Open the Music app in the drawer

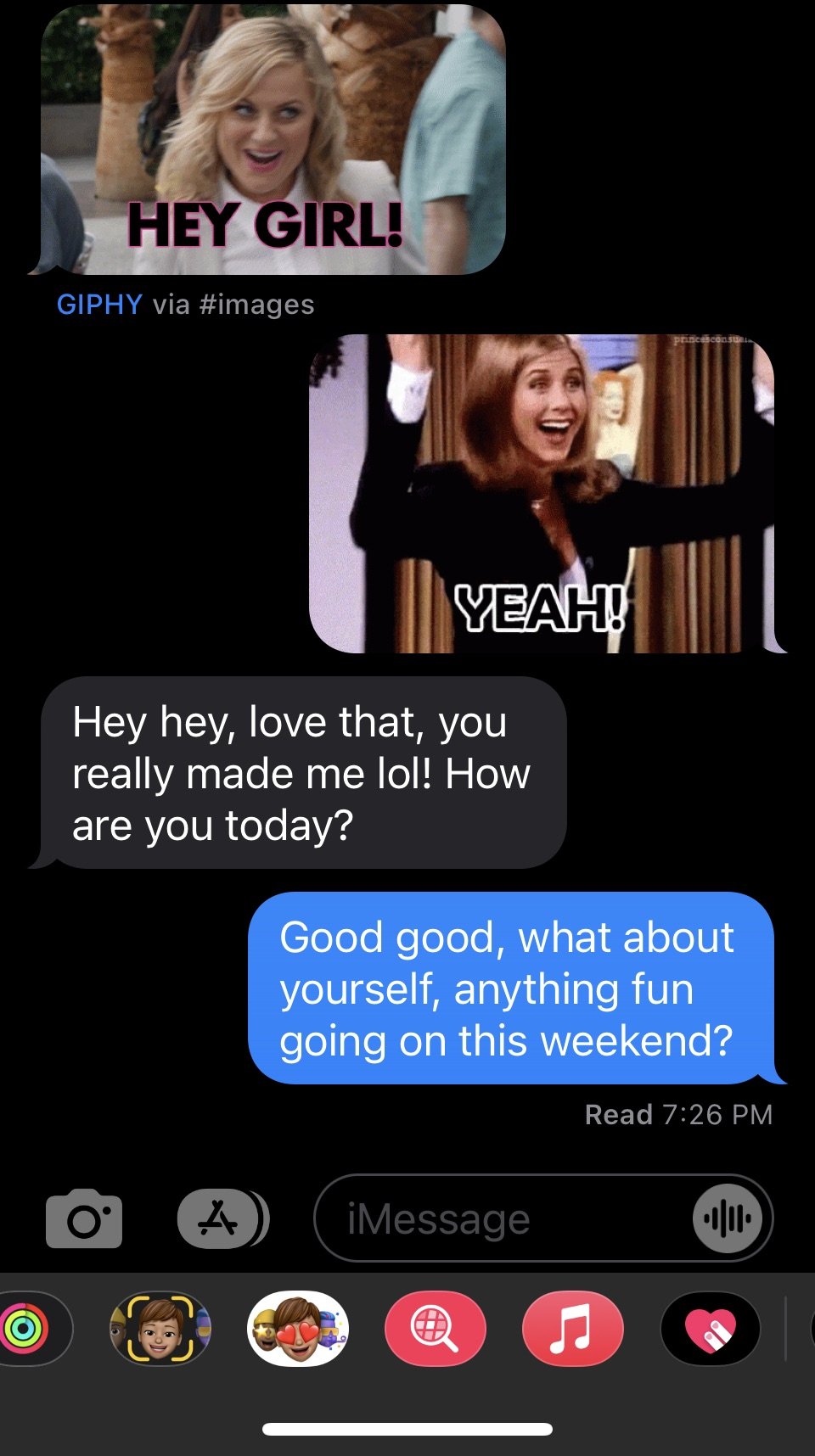573,1328
